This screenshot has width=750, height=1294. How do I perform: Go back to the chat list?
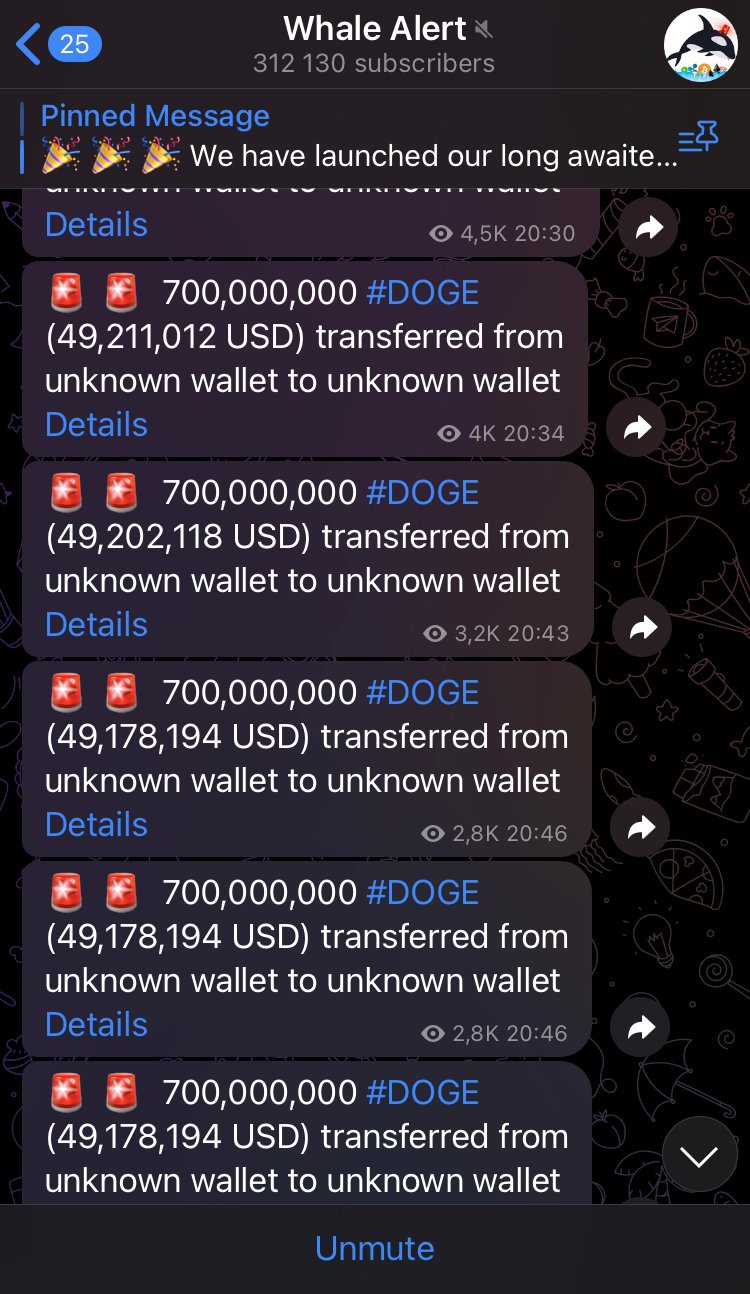click(58, 44)
